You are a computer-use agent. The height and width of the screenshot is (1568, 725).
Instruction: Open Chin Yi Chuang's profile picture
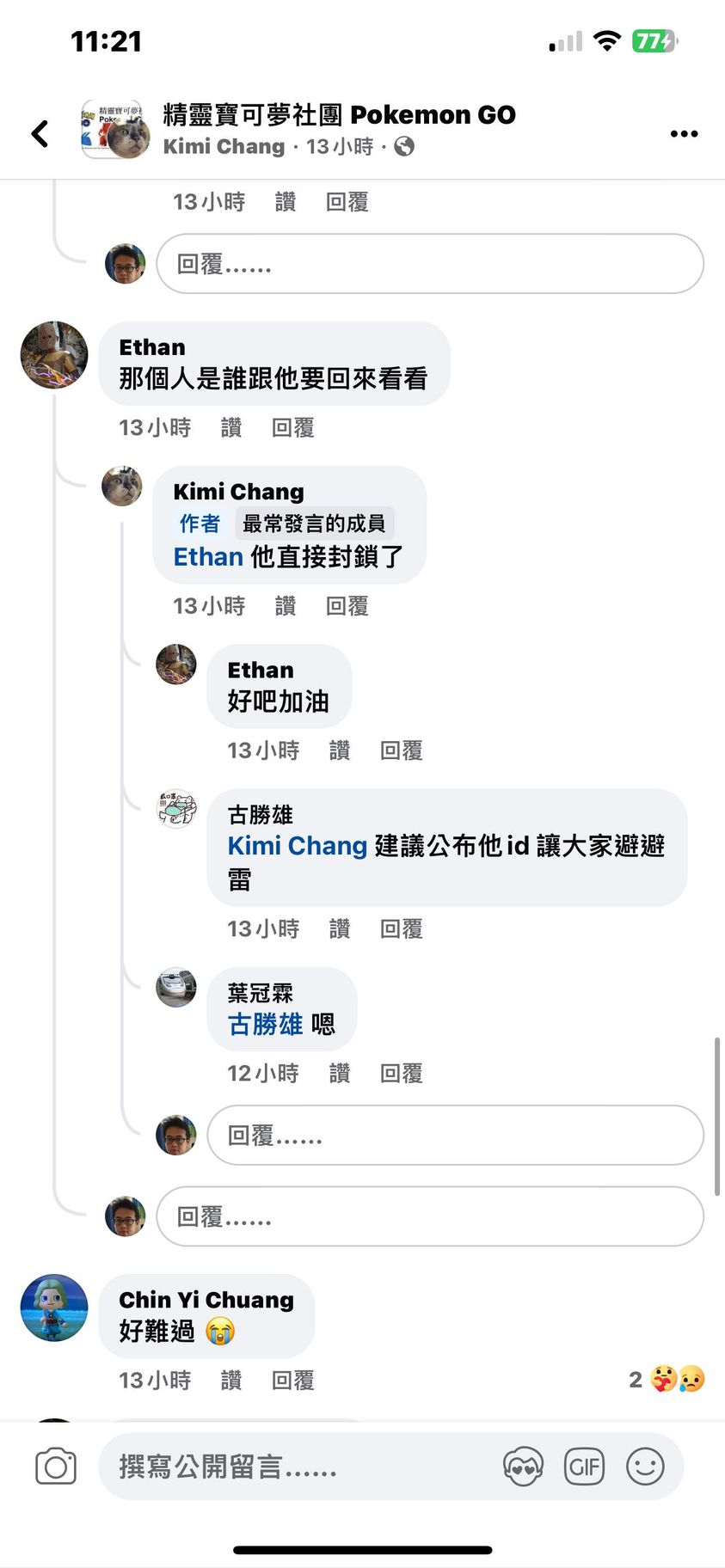pos(54,1308)
